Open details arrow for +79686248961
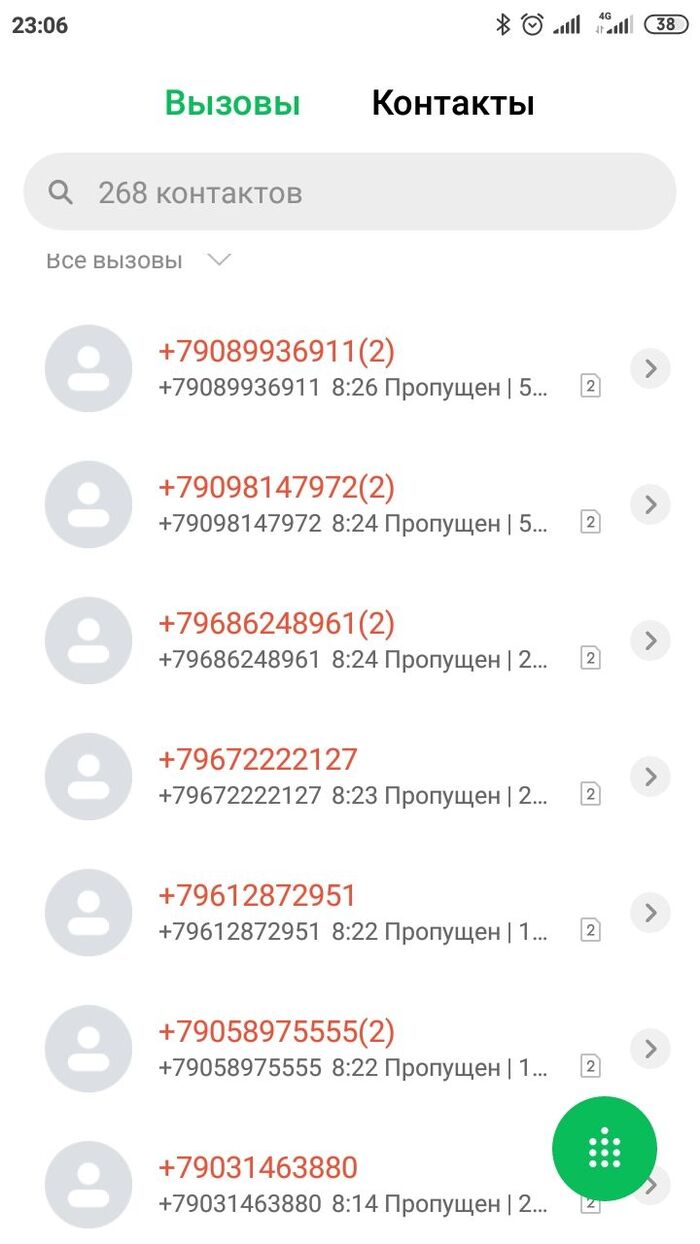Viewport: 700px width, 1244px height. coord(650,640)
